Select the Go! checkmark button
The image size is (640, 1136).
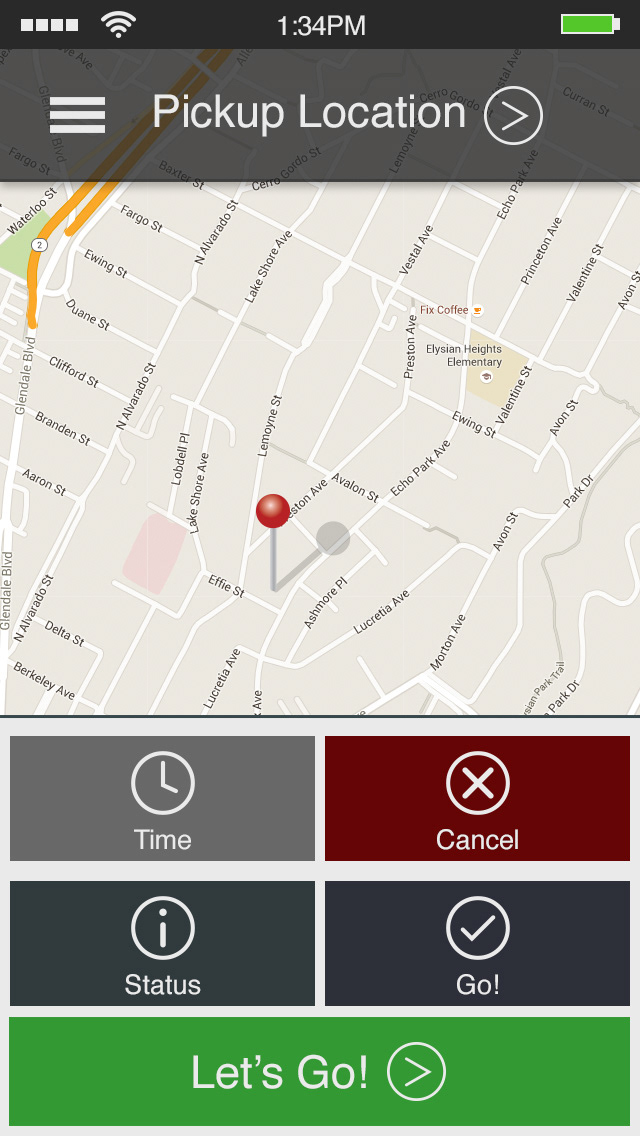pos(477,943)
